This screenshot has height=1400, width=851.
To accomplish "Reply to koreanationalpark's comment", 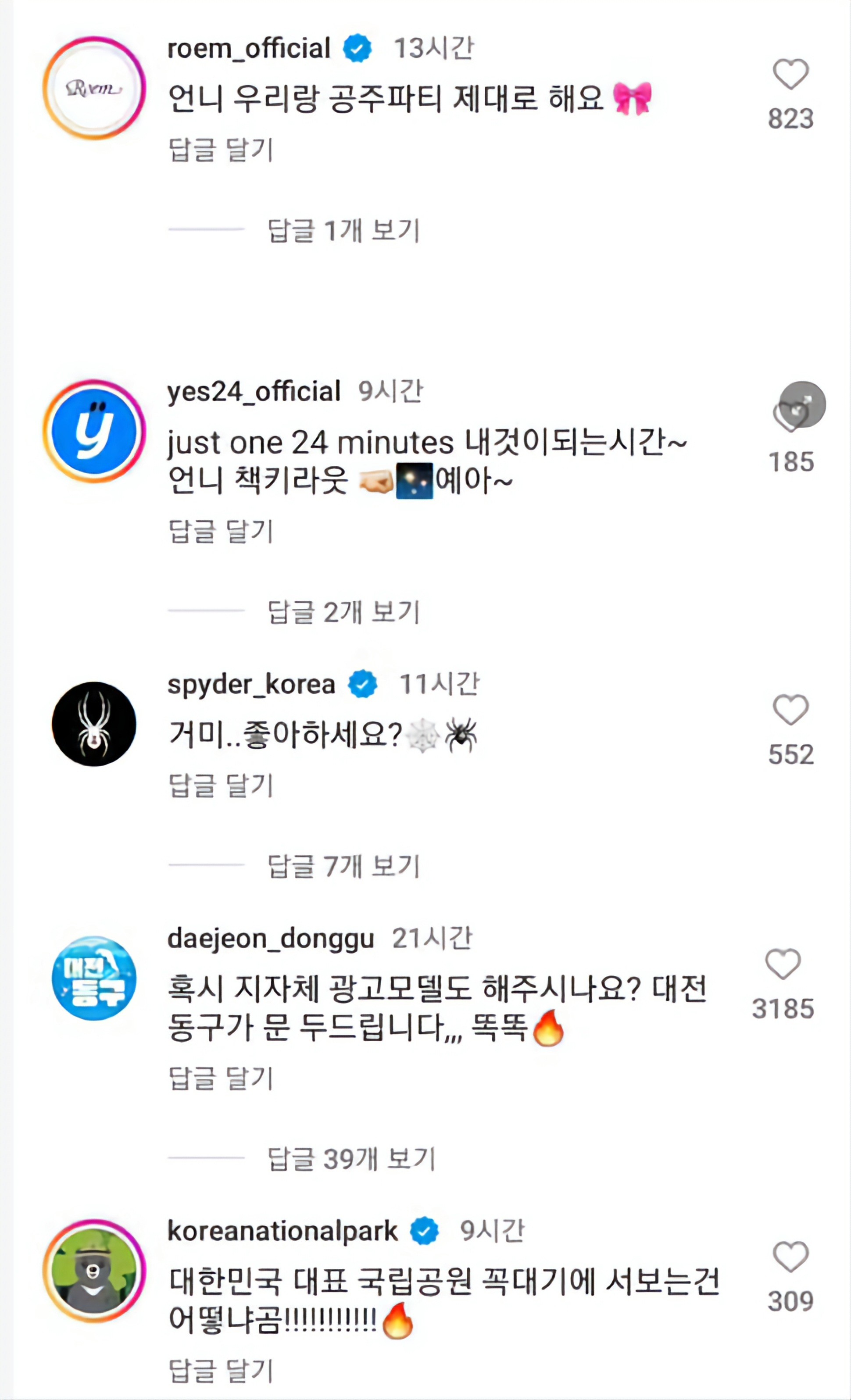I will [221, 1371].
